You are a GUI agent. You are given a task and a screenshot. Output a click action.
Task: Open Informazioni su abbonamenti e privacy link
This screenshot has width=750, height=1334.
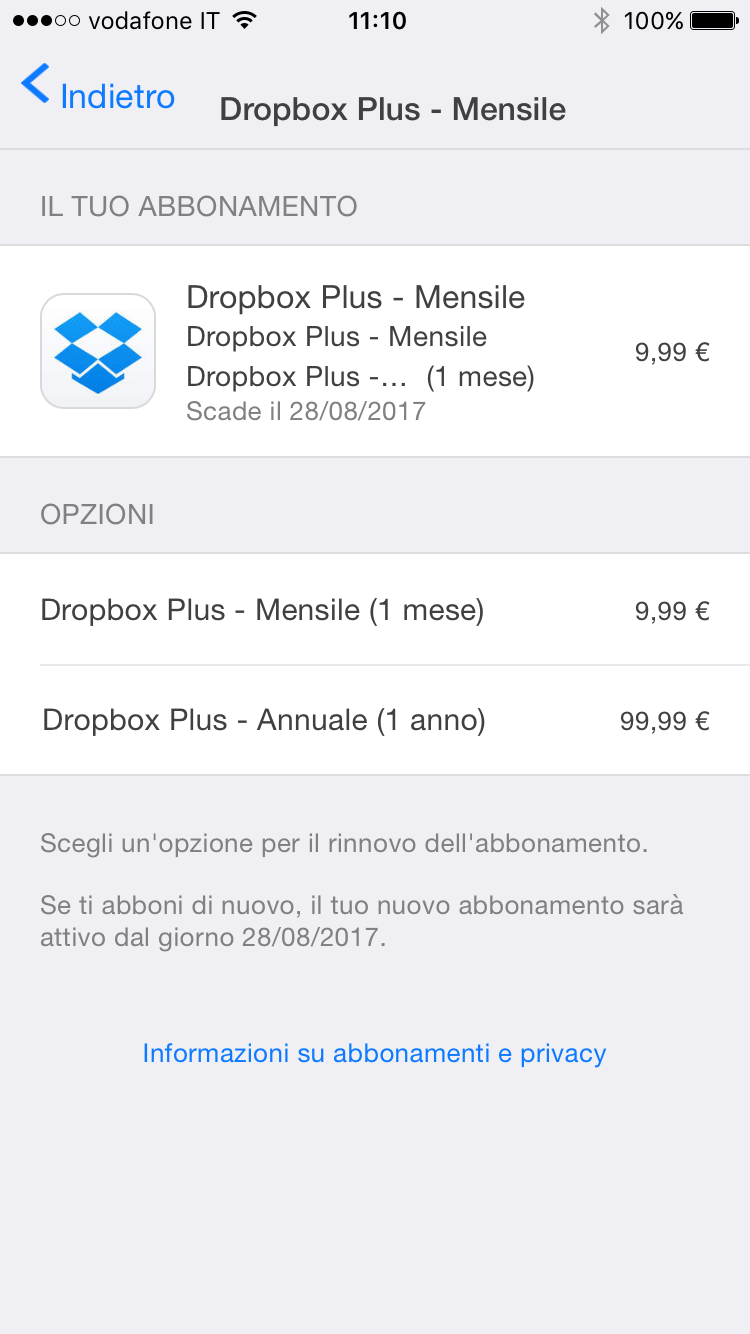pos(374,1053)
